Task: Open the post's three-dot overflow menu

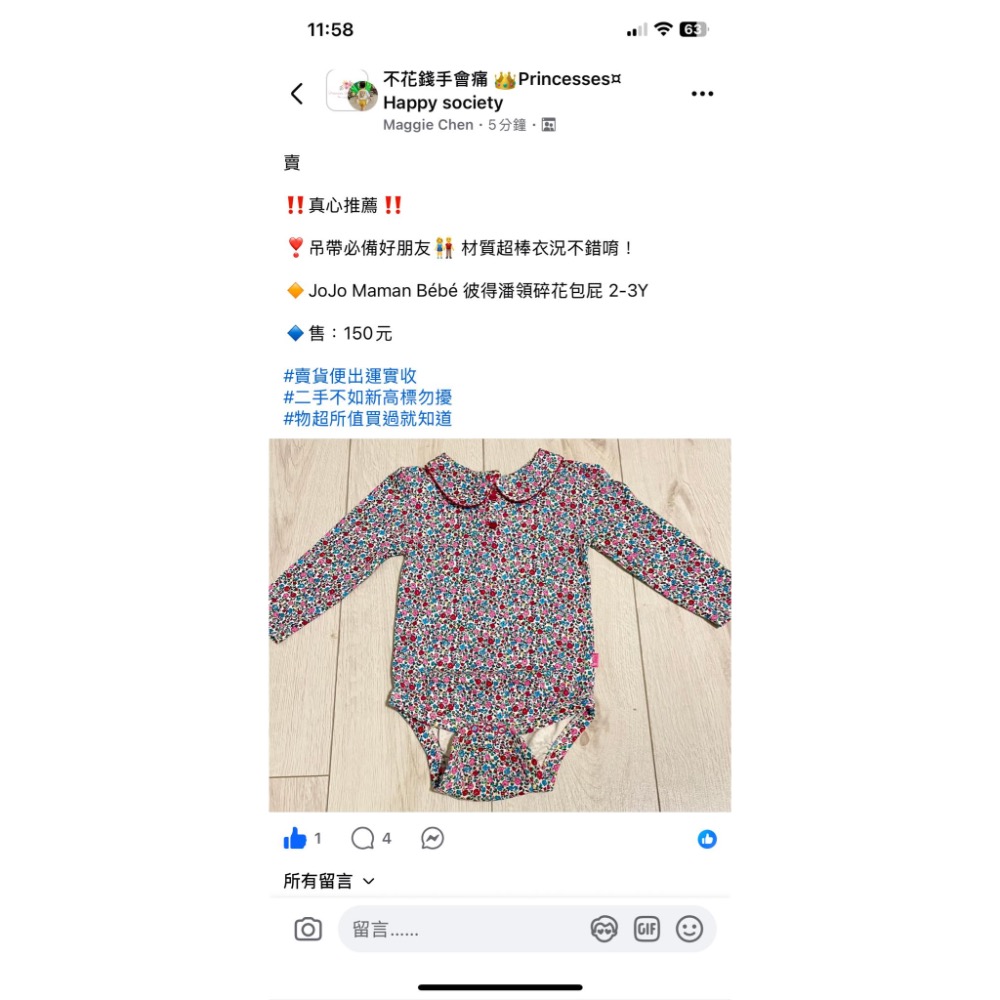Action: pyautogui.click(x=702, y=94)
